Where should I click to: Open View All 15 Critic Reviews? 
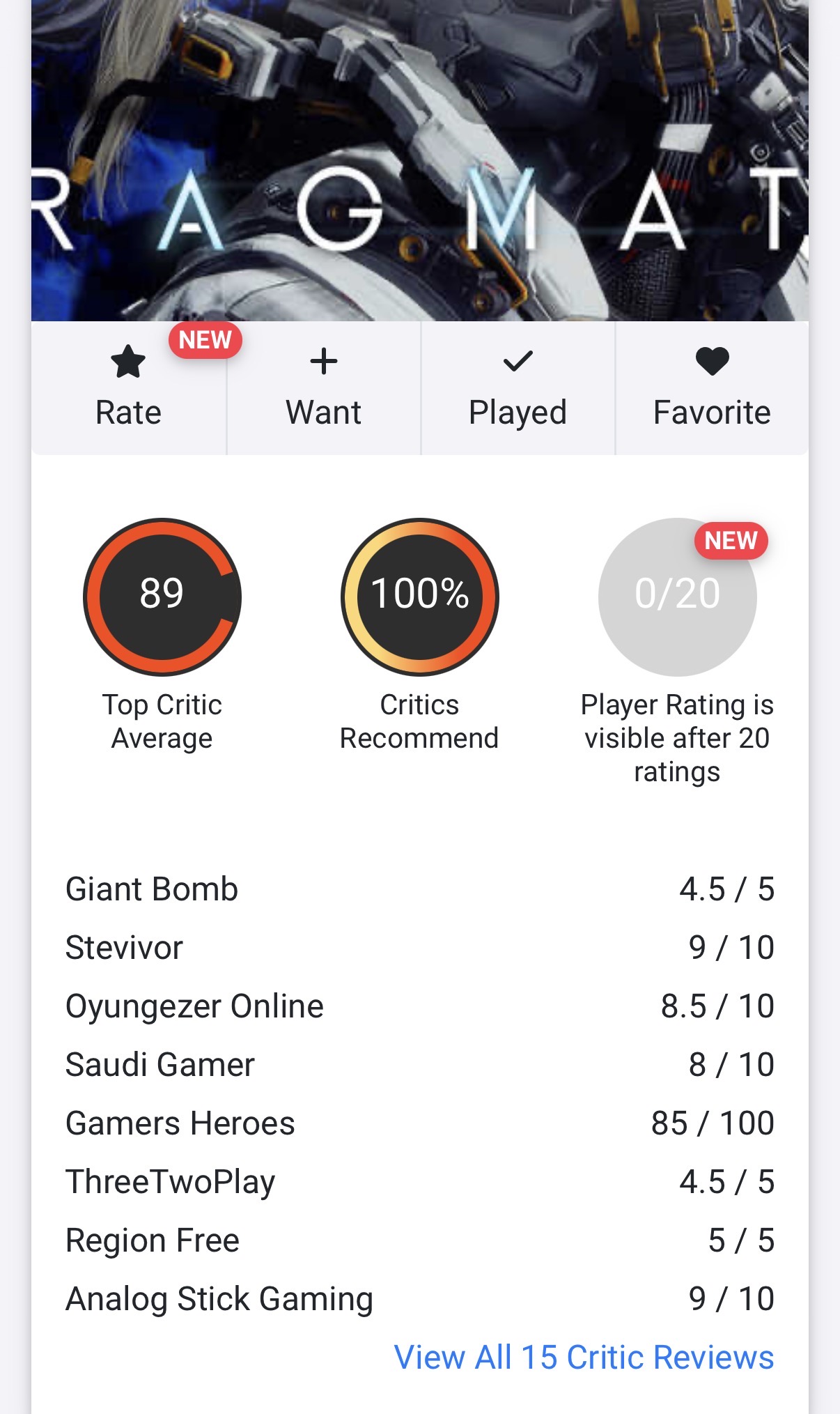(584, 1358)
